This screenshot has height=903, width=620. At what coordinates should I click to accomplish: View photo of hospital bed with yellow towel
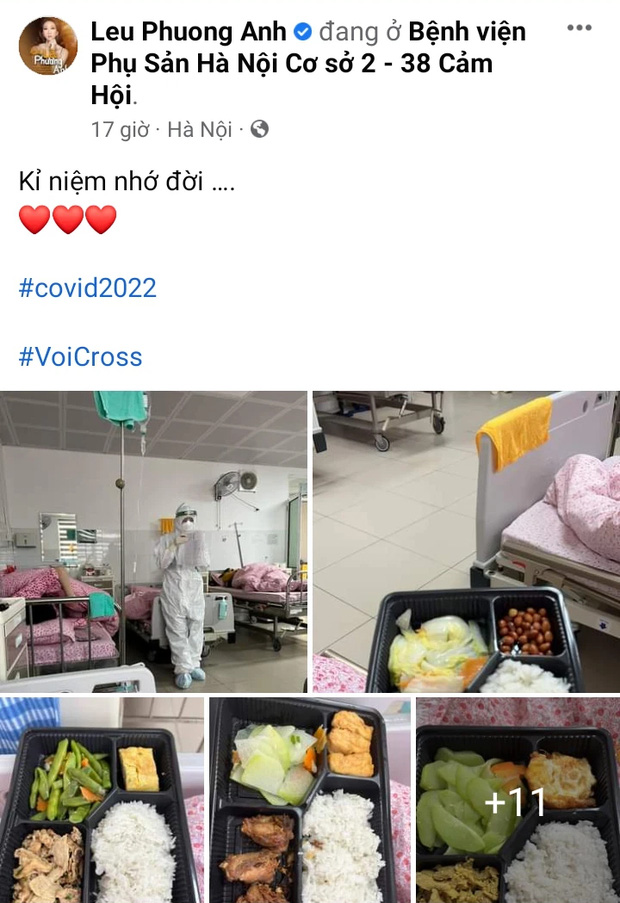pyautogui.click(x=466, y=541)
